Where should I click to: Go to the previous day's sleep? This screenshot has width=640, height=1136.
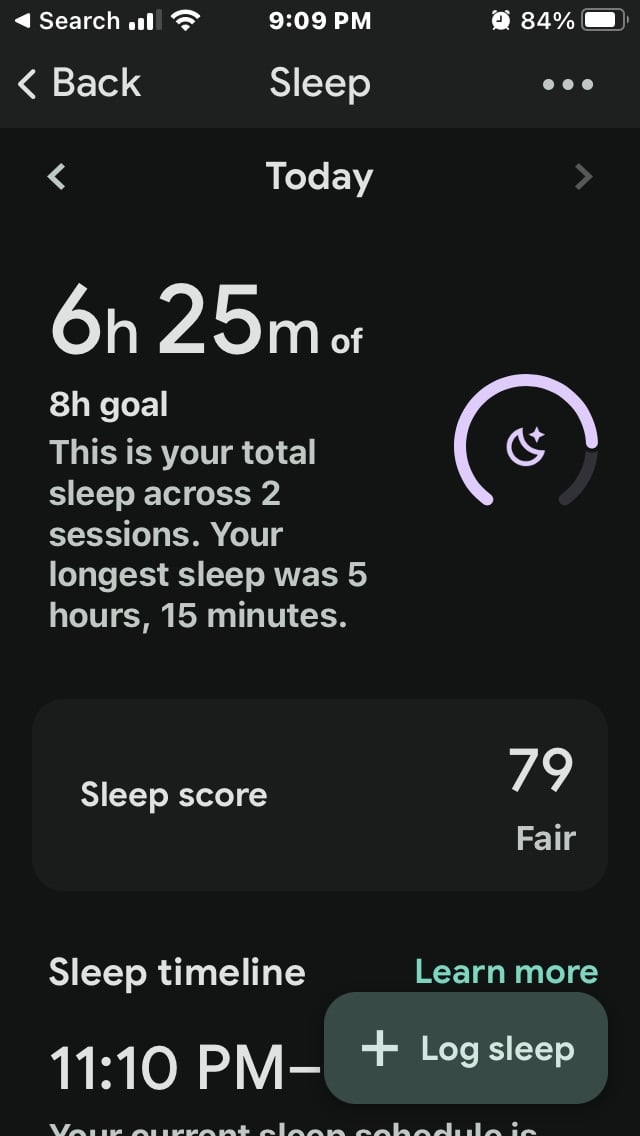pyautogui.click(x=57, y=177)
